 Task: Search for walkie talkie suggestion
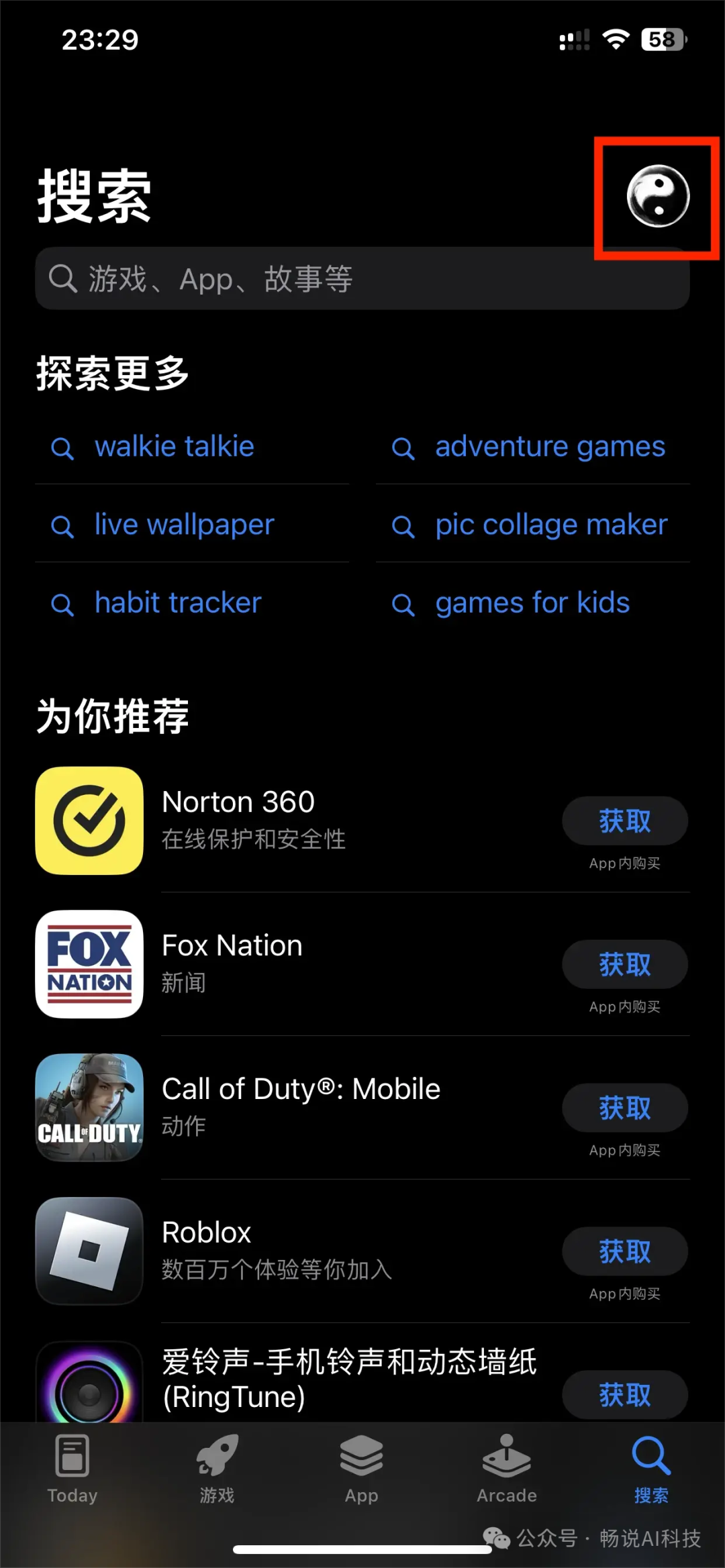[x=175, y=447]
